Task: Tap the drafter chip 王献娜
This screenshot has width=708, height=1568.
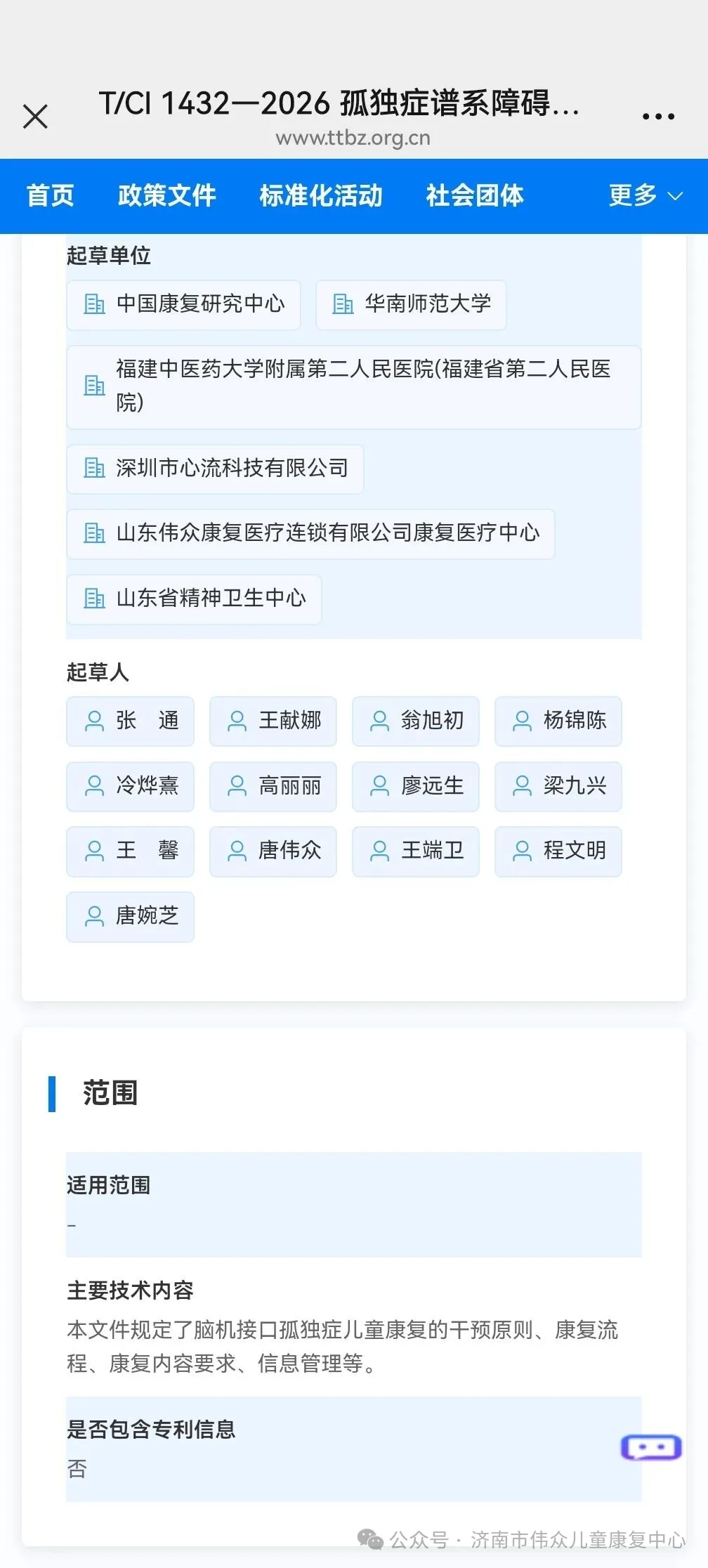Action: pos(273,721)
